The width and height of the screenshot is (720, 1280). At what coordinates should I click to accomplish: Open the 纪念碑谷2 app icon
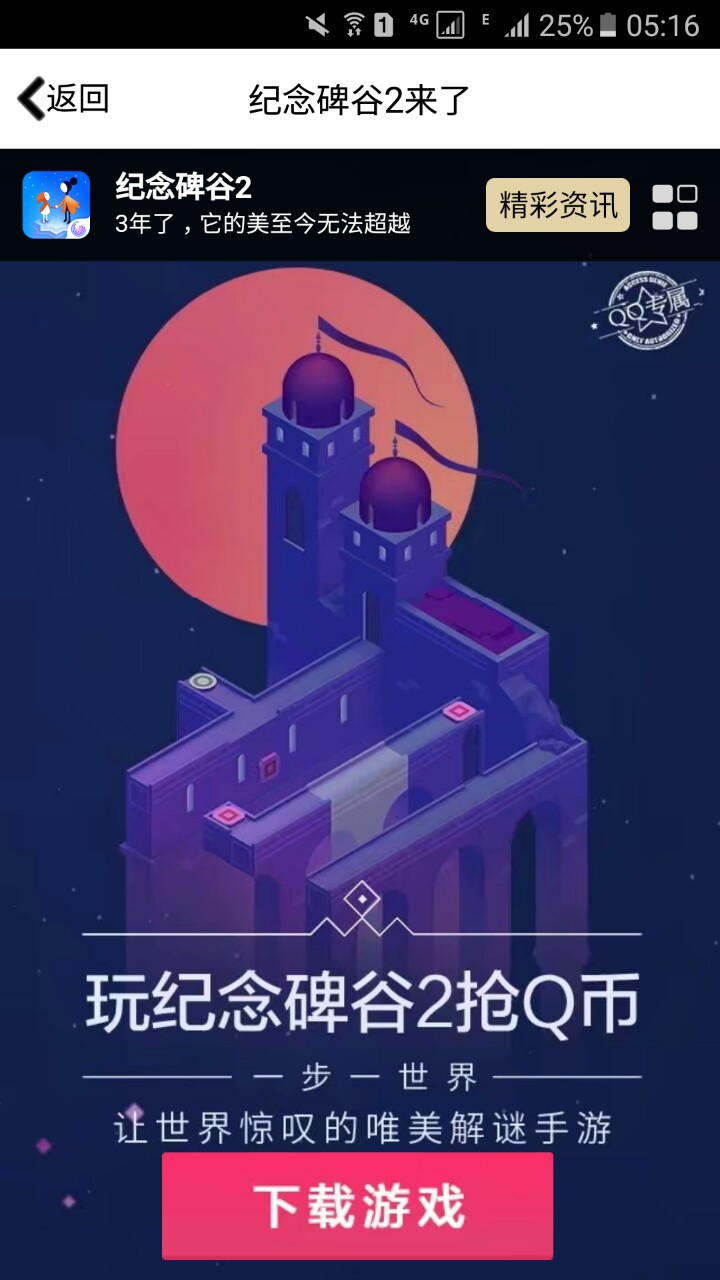[x=56, y=205]
